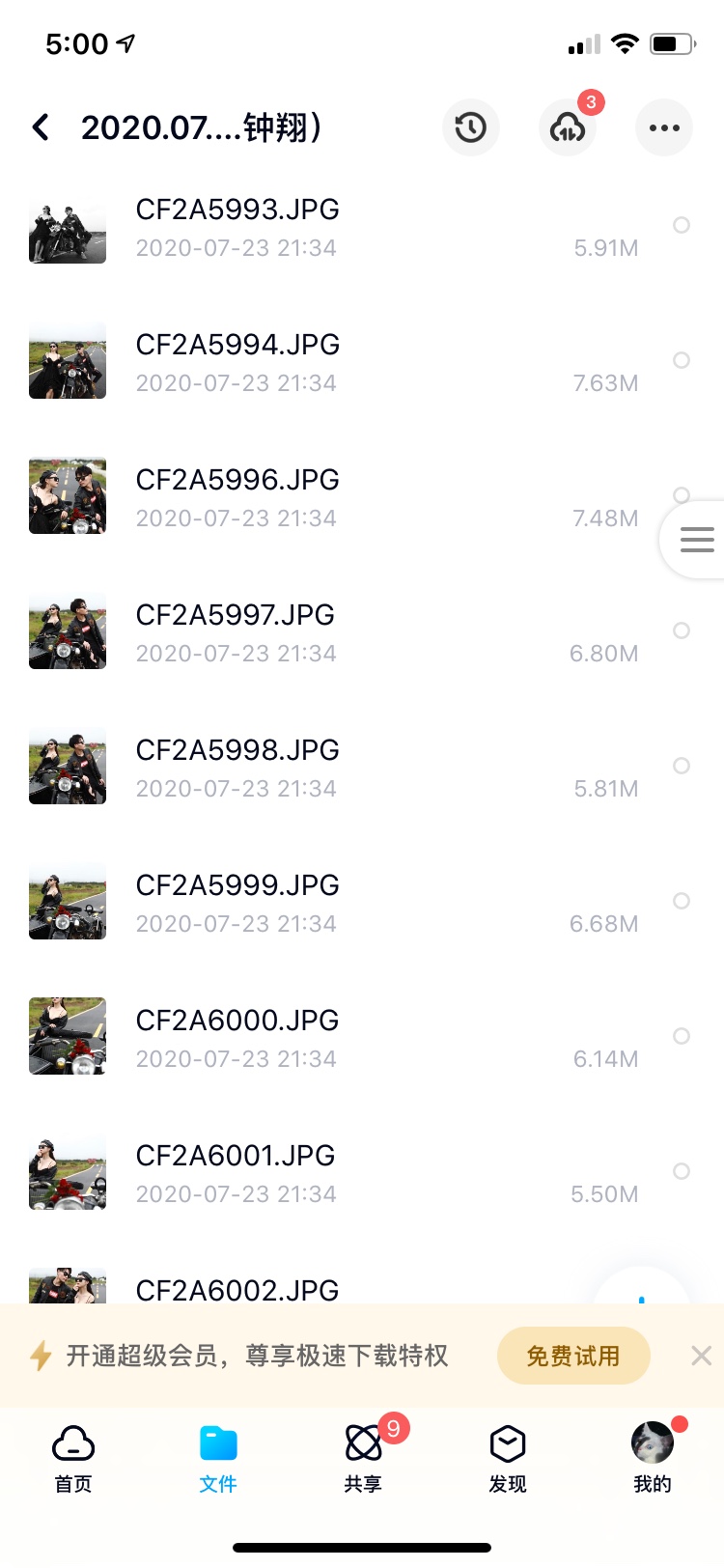Select the checkbox for CF2A5997.JPG
724x1568 pixels.
[x=682, y=630]
